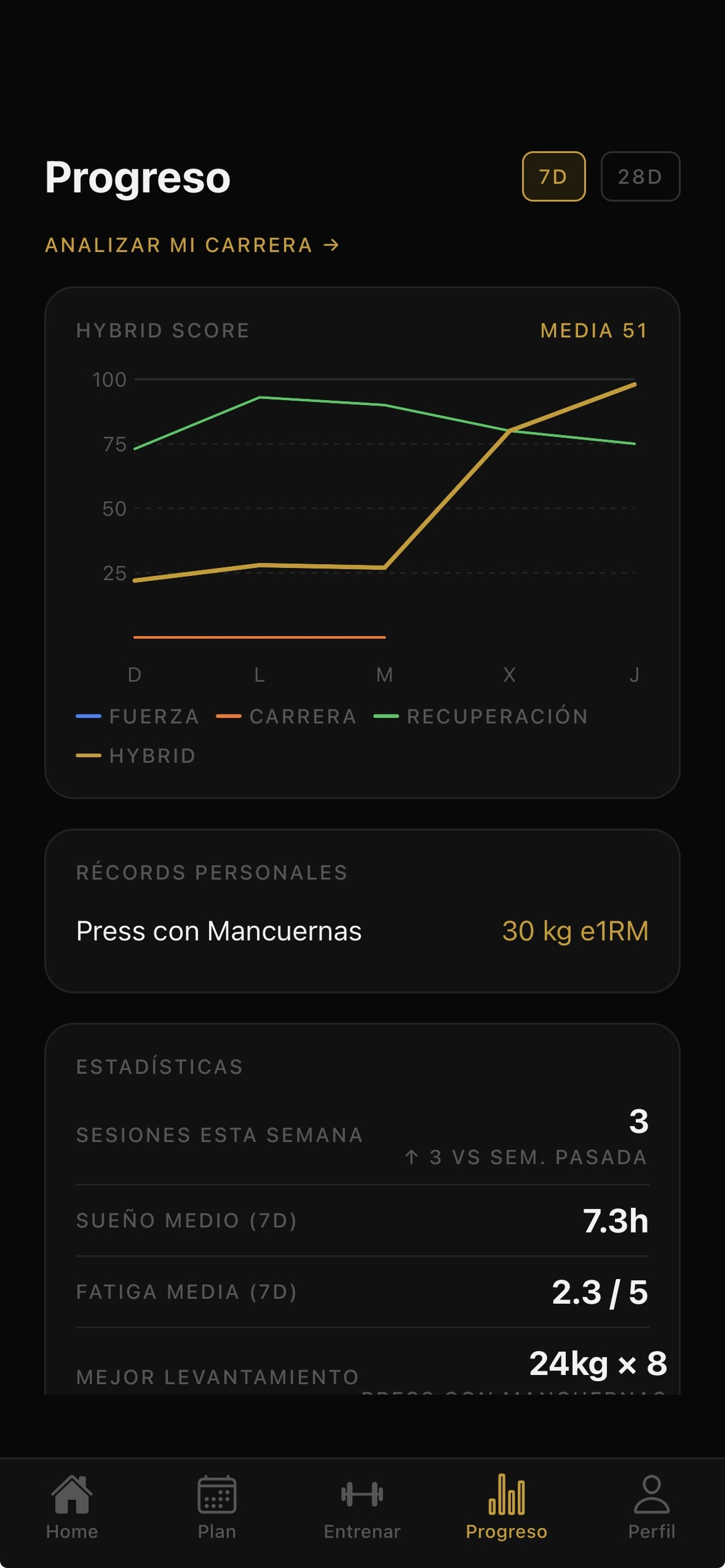This screenshot has width=725, height=1568.
Task: Open the Perfil tab
Action: pyautogui.click(x=652, y=1506)
